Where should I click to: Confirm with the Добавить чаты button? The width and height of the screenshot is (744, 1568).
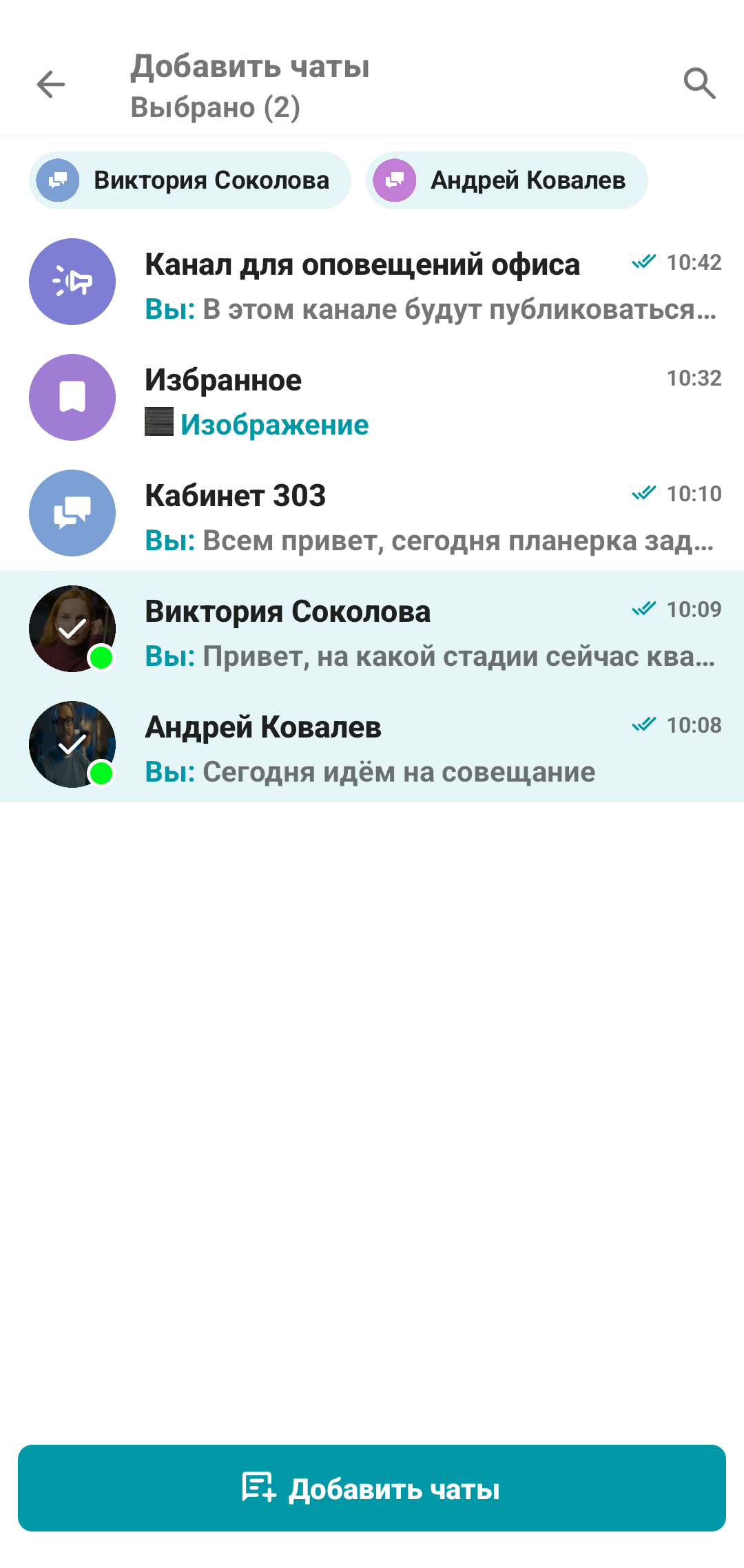coord(372,1488)
